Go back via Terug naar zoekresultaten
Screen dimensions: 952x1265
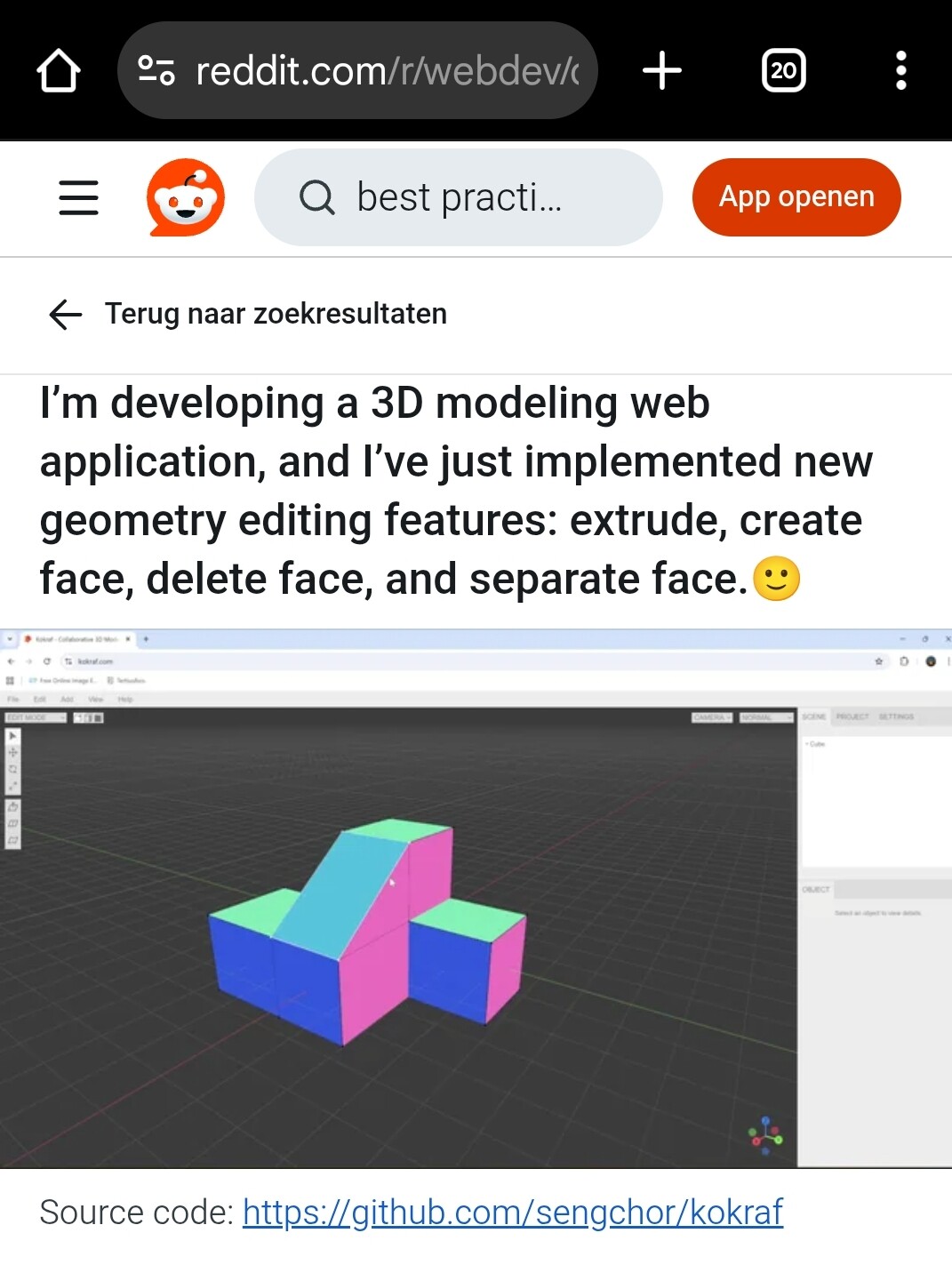click(x=247, y=314)
